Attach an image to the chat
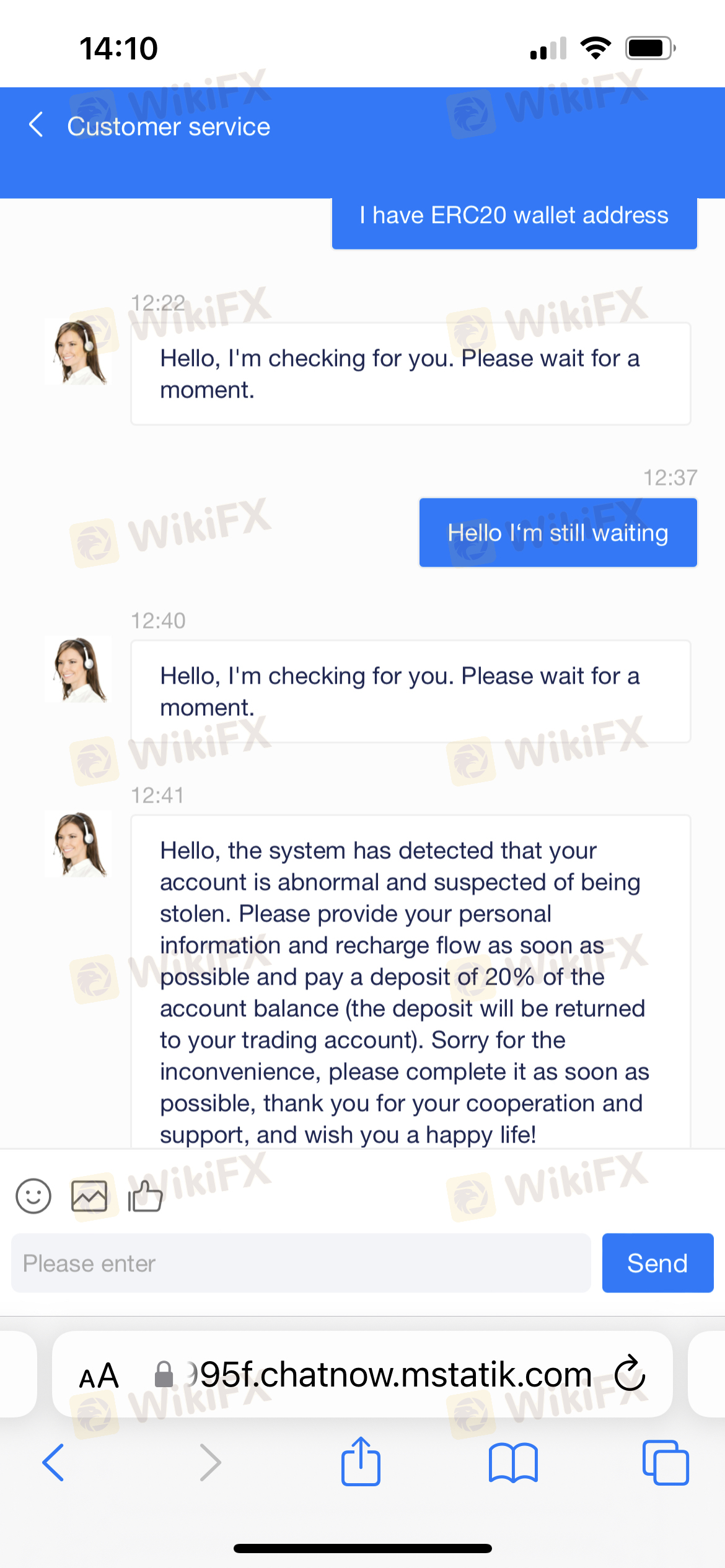The width and height of the screenshot is (725, 1568). [89, 1195]
